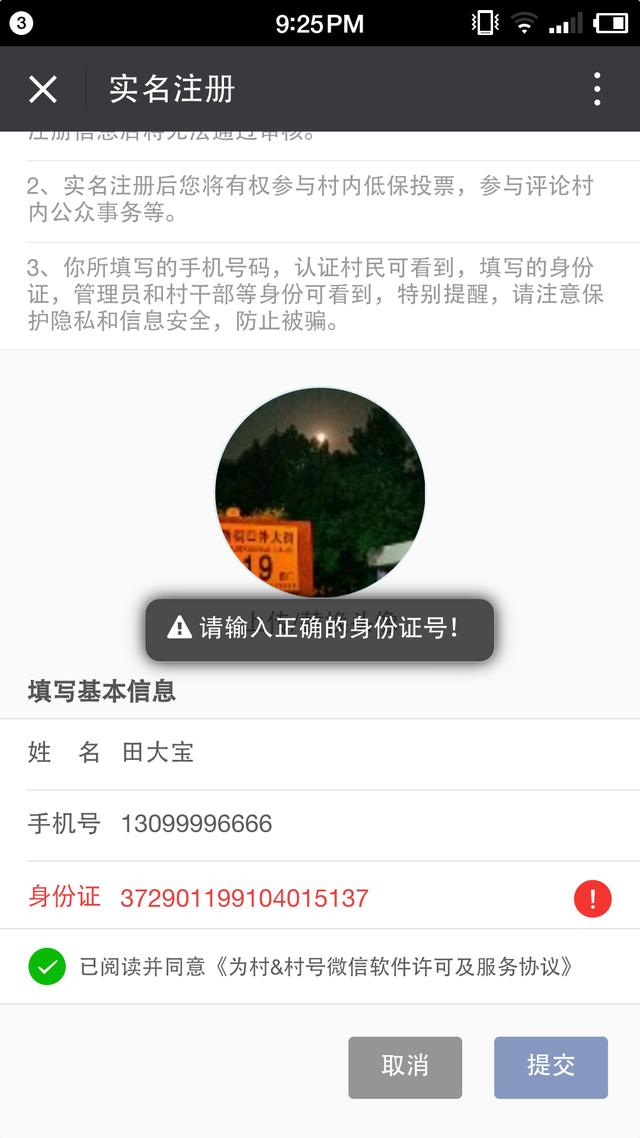Viewport: 640px width, 1138px height.
Task: Tap the 取消 cancel button
Action: coord(405,1067)
